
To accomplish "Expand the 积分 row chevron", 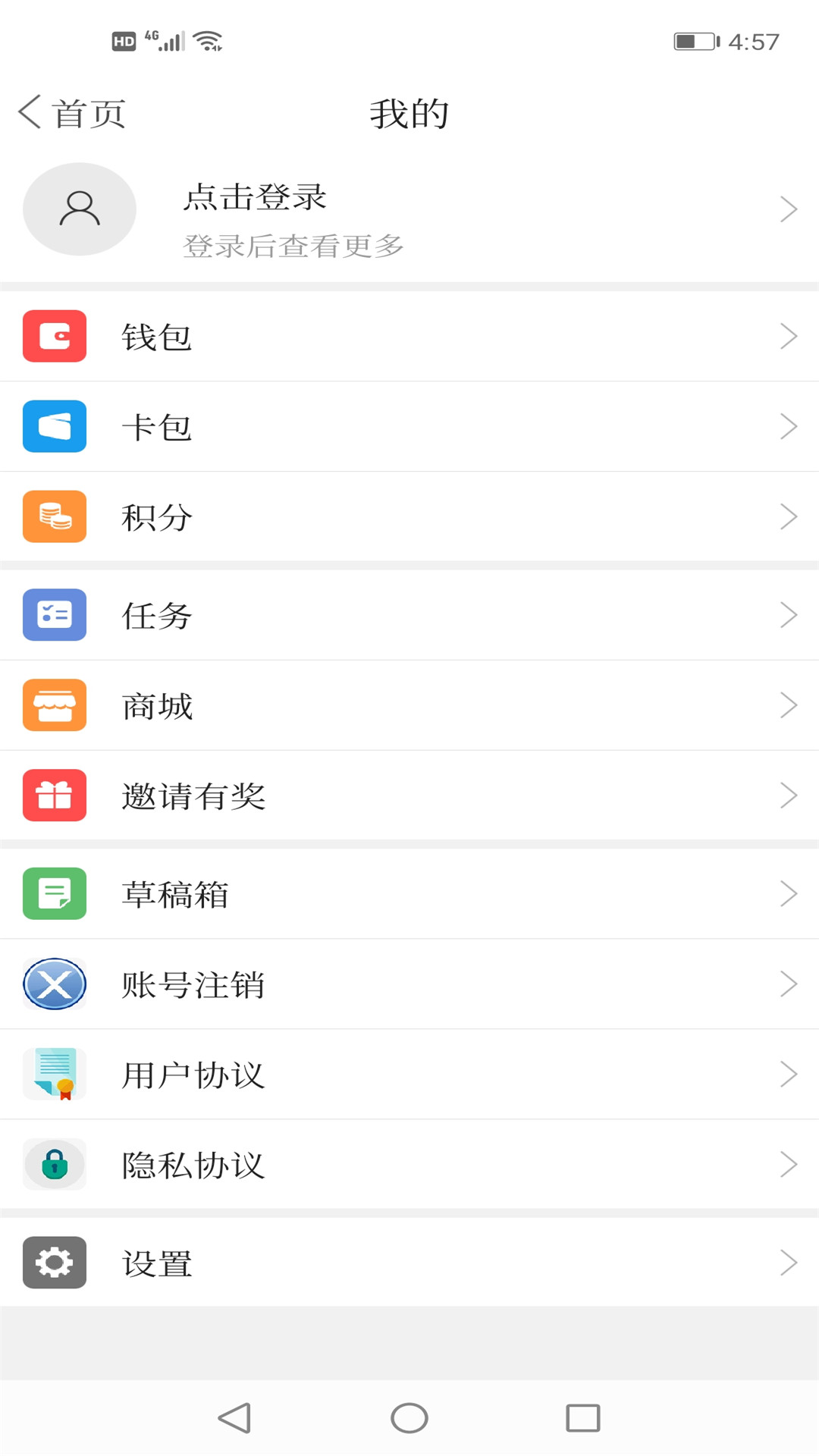I will (x=789, y=516).
